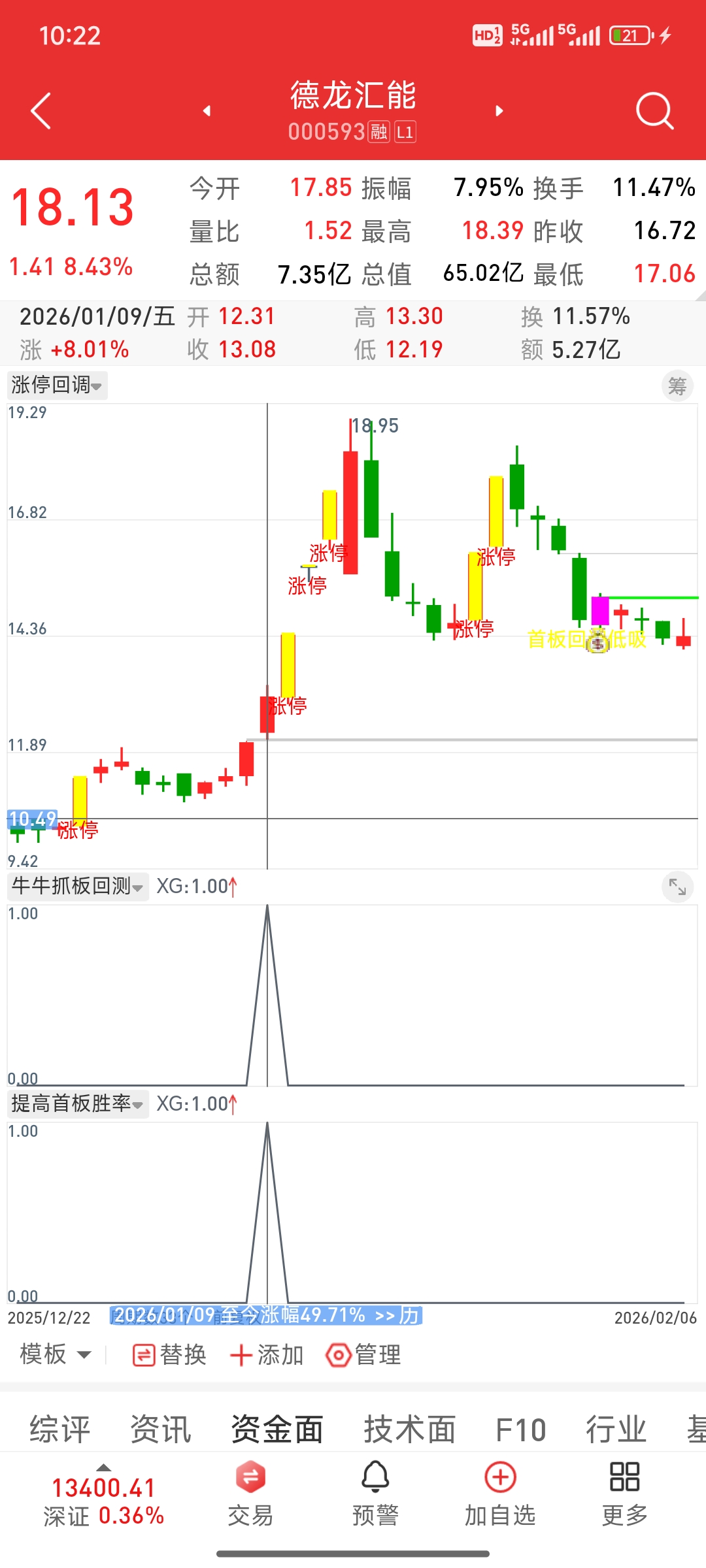
Task: Switch to the next stock arrow
Action: click(x=499, y=111)
